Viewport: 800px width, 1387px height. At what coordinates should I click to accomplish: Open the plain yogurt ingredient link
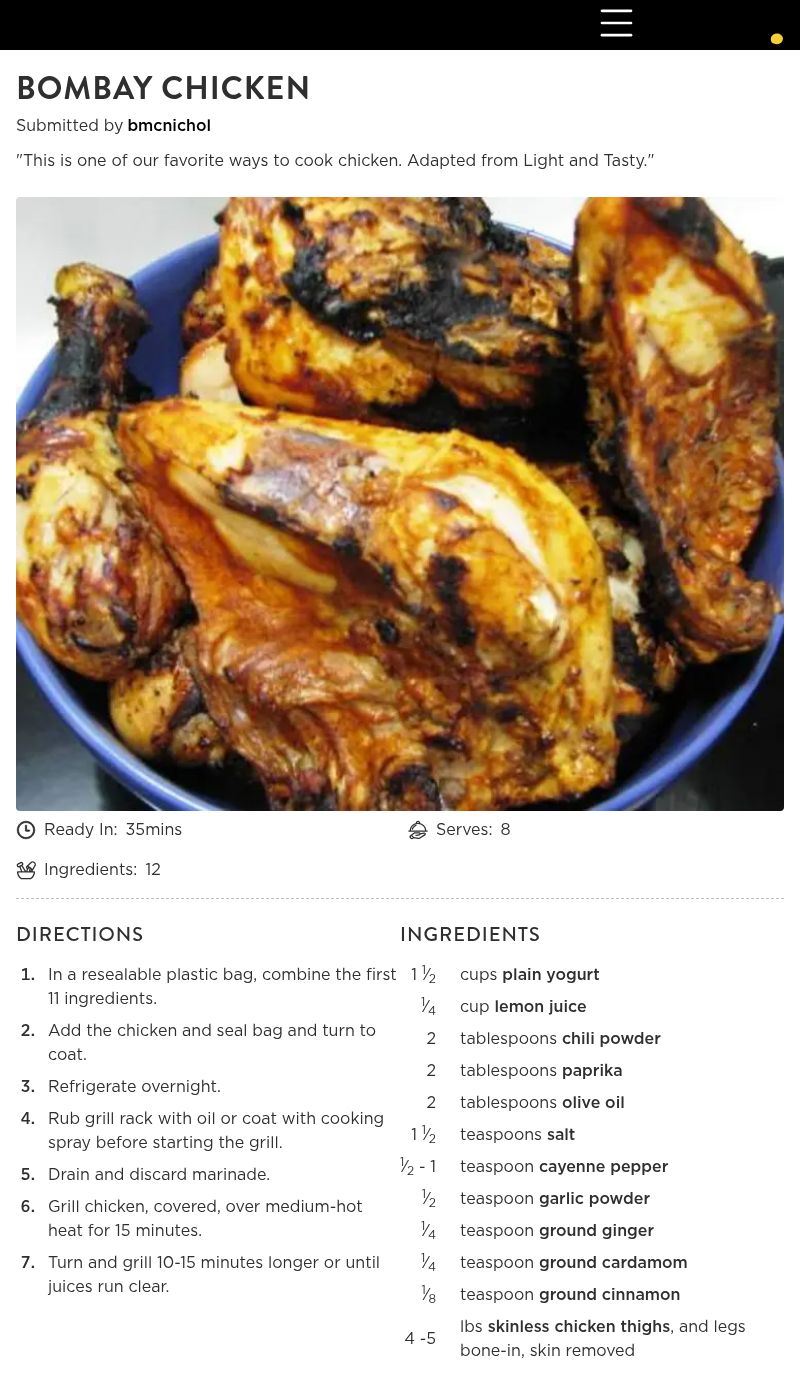[x=550, y=975]
